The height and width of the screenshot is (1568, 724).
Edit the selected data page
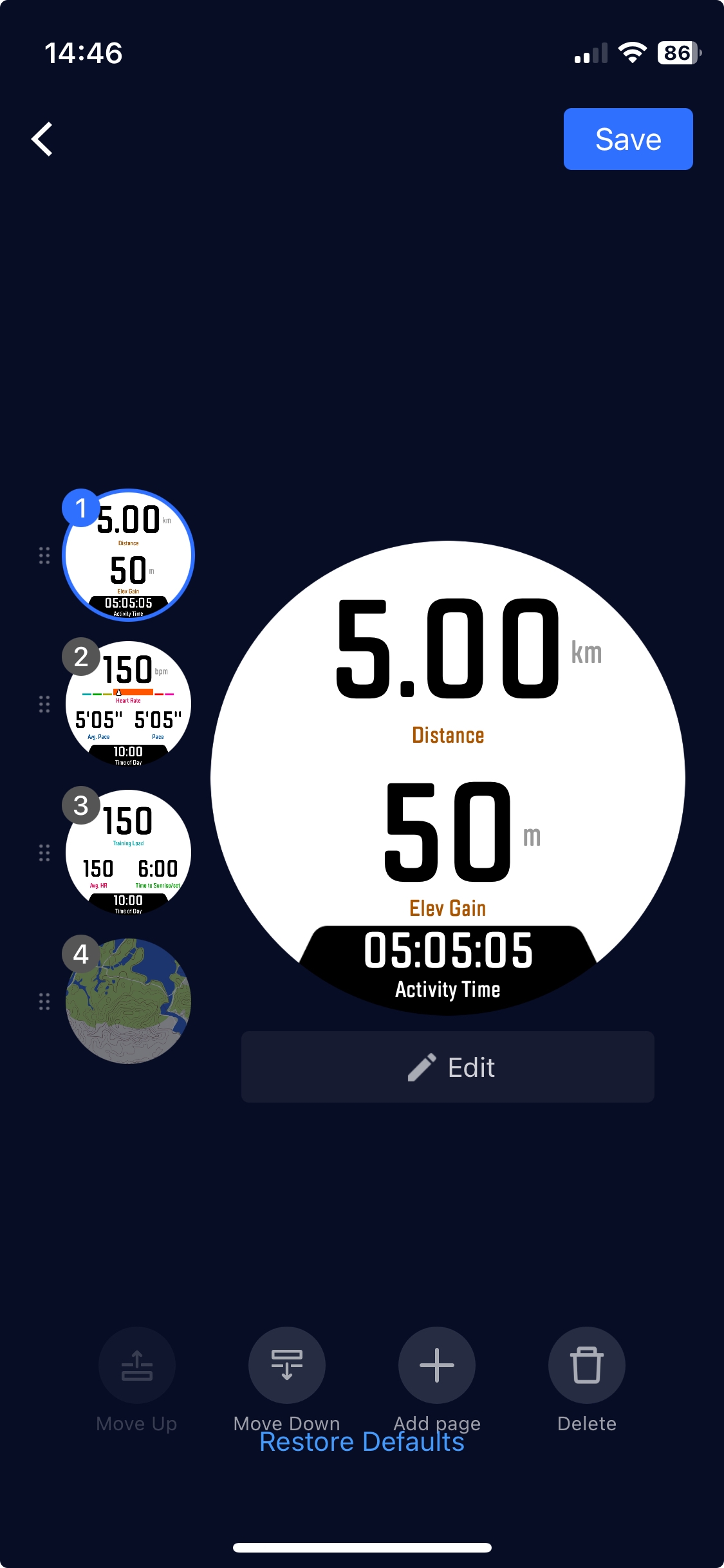tap(447, 1067)
